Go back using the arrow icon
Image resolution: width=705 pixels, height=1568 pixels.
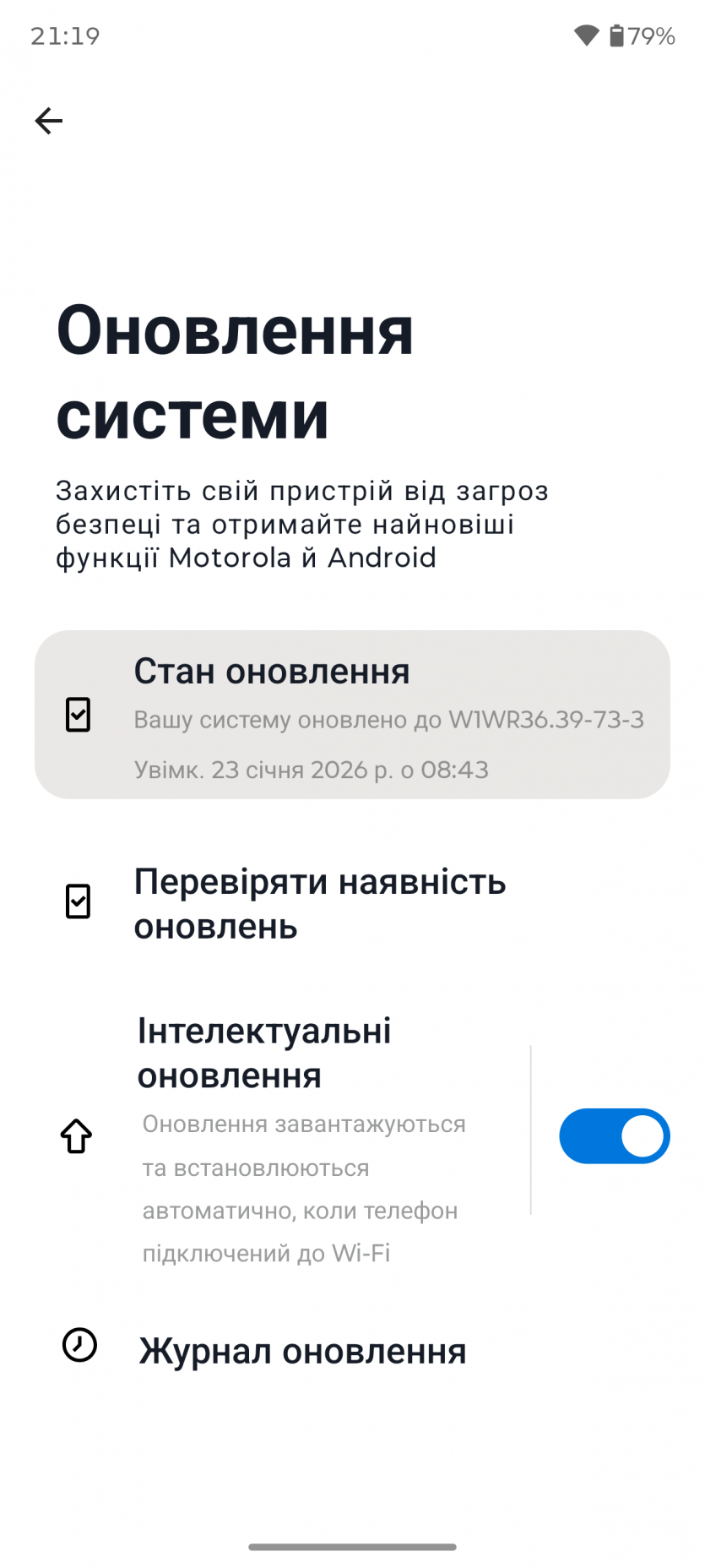tap(49, 121)
